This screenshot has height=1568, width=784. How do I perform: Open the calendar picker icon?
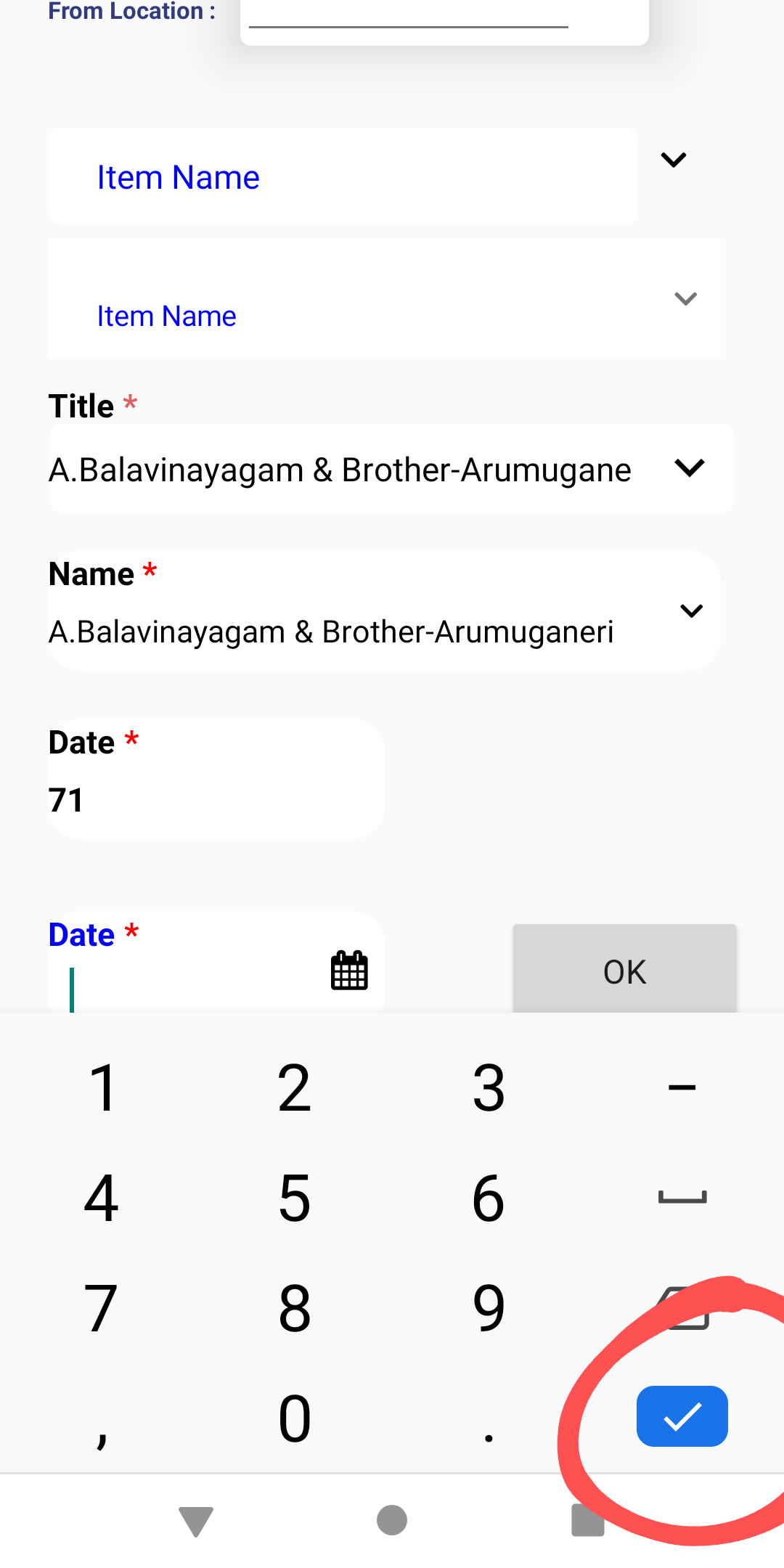pyautogui.click(x=349, y=971)
